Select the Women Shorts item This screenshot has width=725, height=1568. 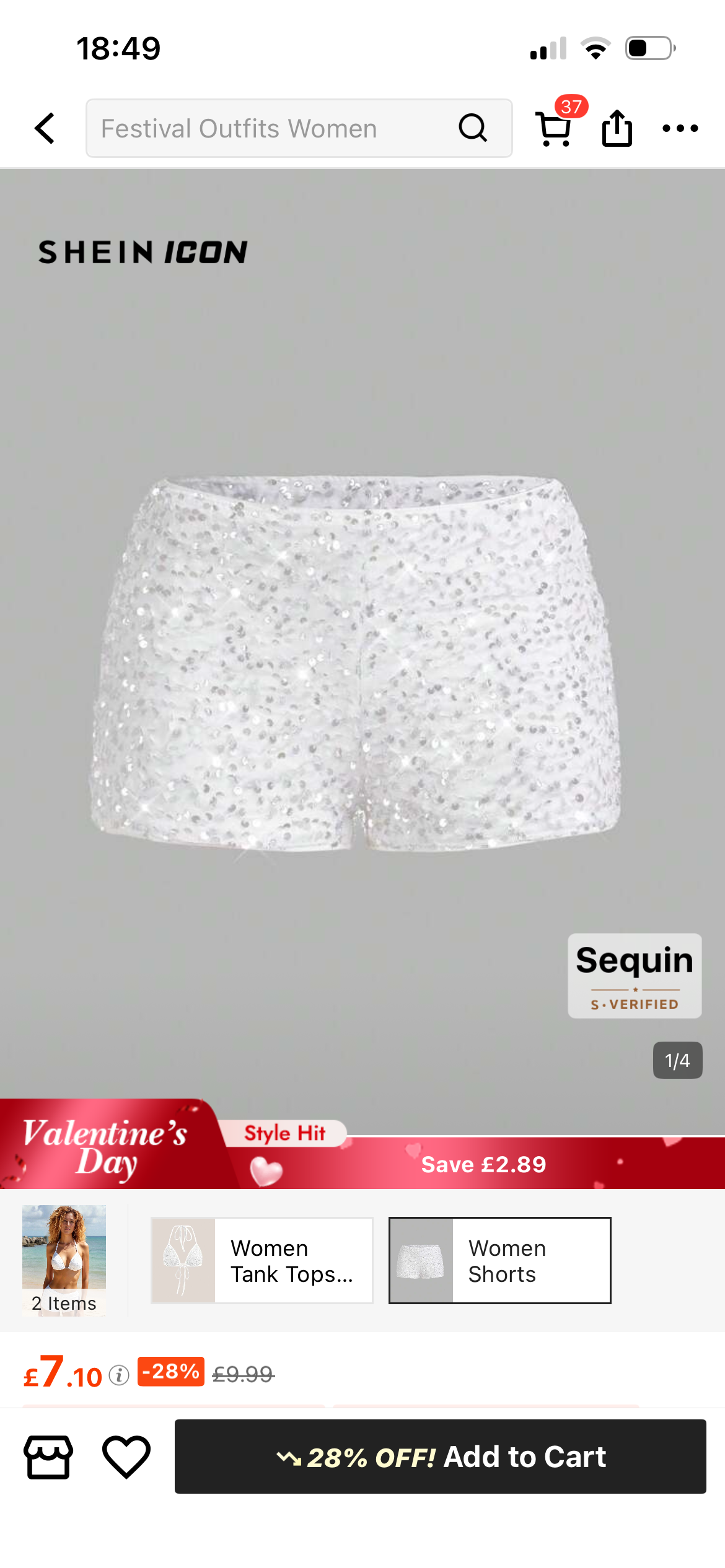tap(499, 1260)
